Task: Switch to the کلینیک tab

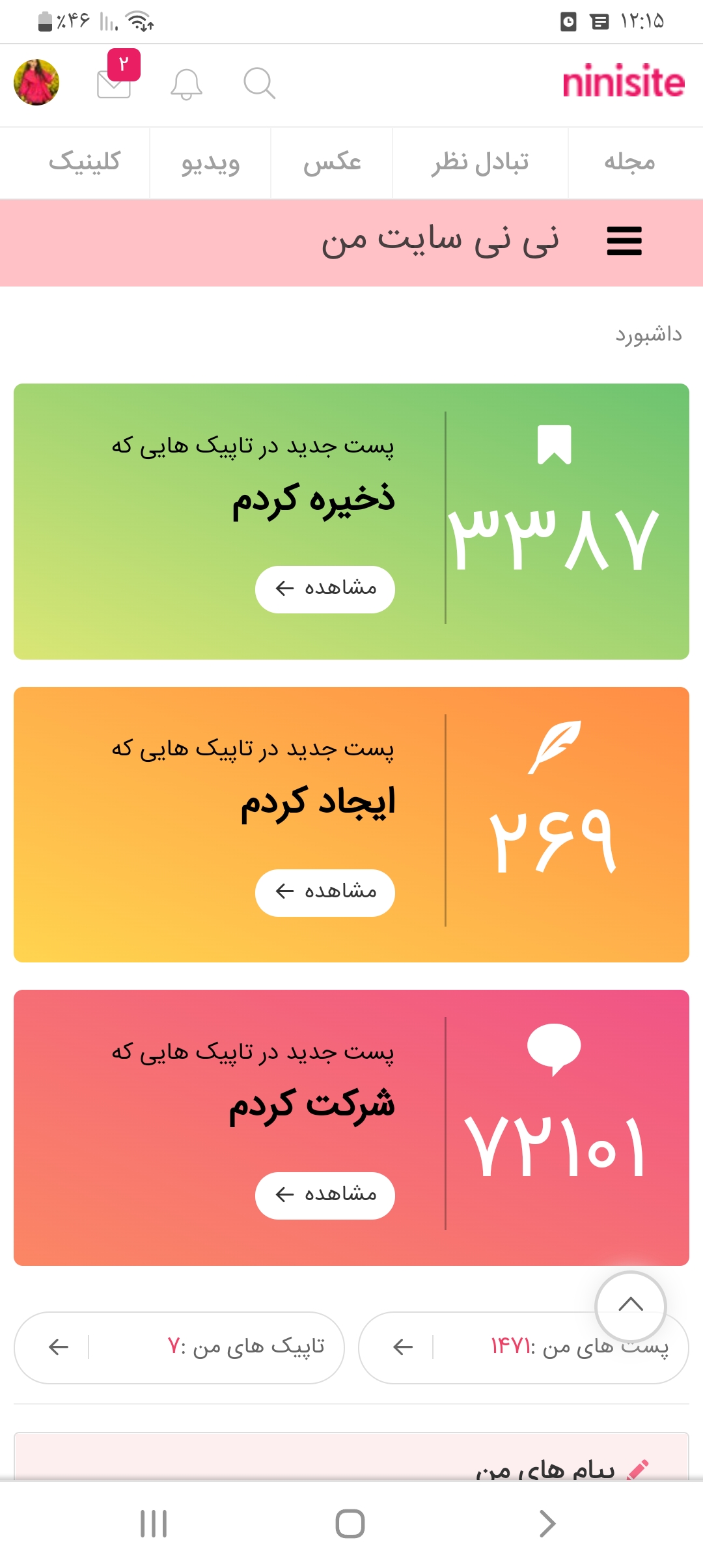Action: (x=84, y=162)
